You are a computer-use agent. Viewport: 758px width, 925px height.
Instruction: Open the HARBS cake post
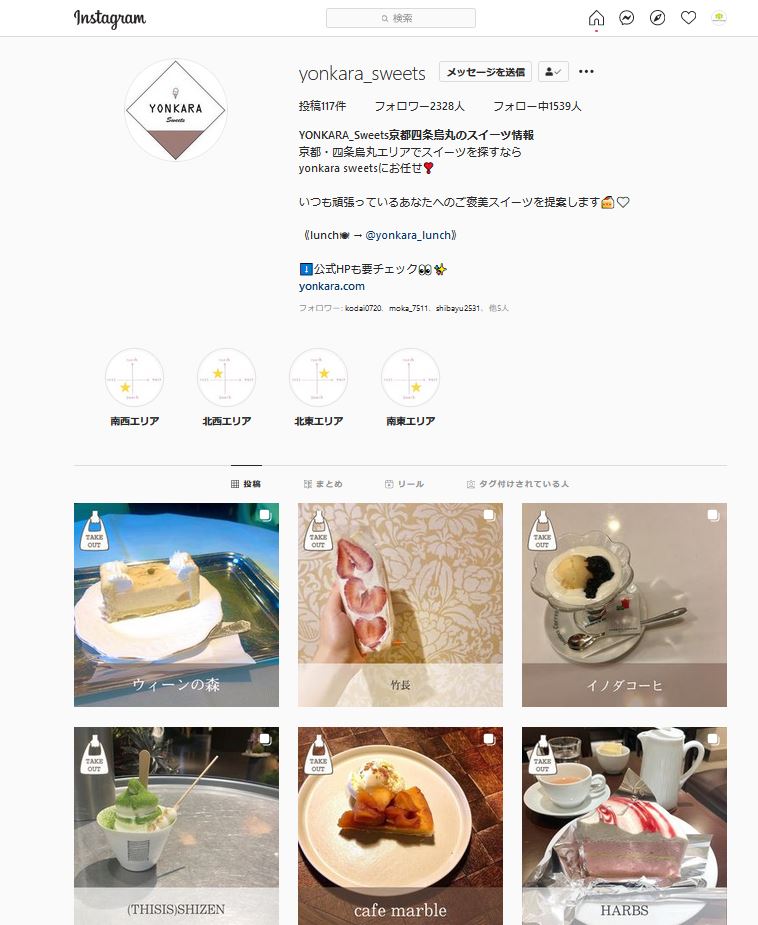(x=624, y=826)
